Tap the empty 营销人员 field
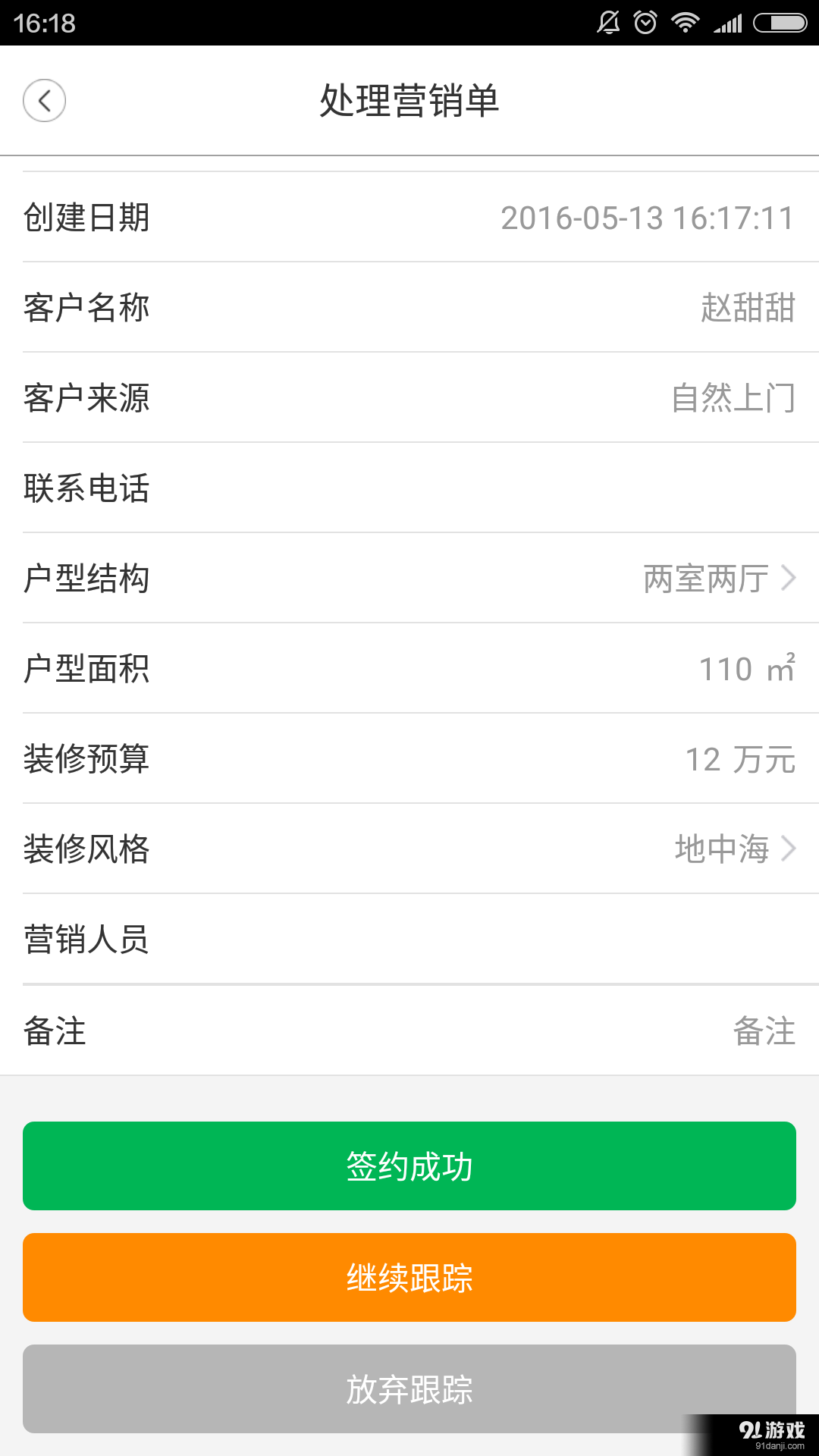The image size is (819, 1456). click(x=409, y=940)
